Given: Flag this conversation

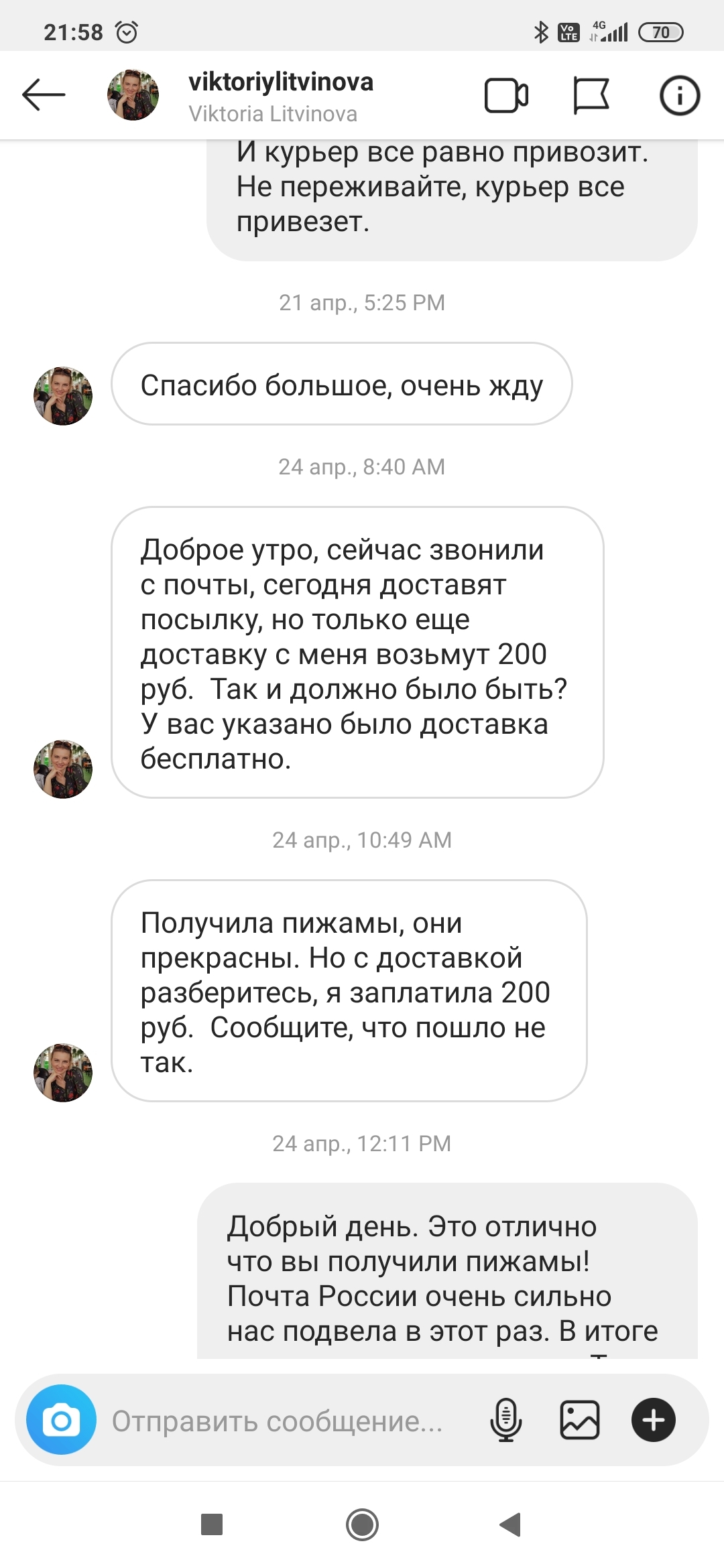Looking at the screenshot, I should [591, 96].
